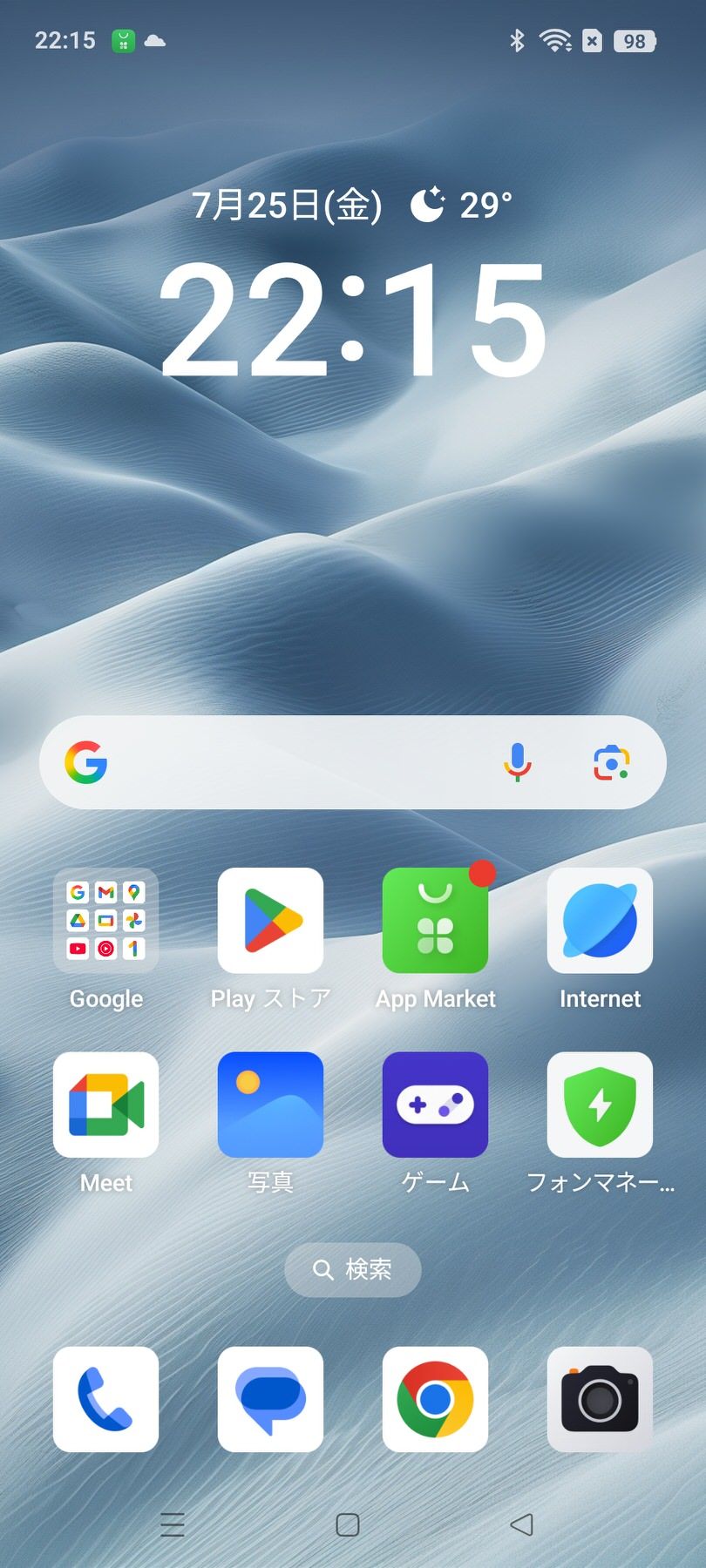Tap the 検索 search pill
The width and height of the screenshot is (706, 1568).
[x=353, y=1269]
